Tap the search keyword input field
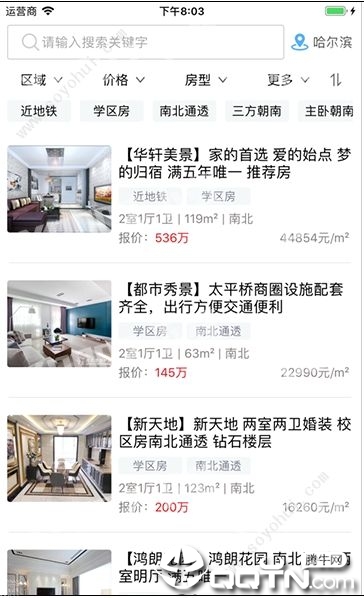Viewport: 364px width, 598px height. 145,42
